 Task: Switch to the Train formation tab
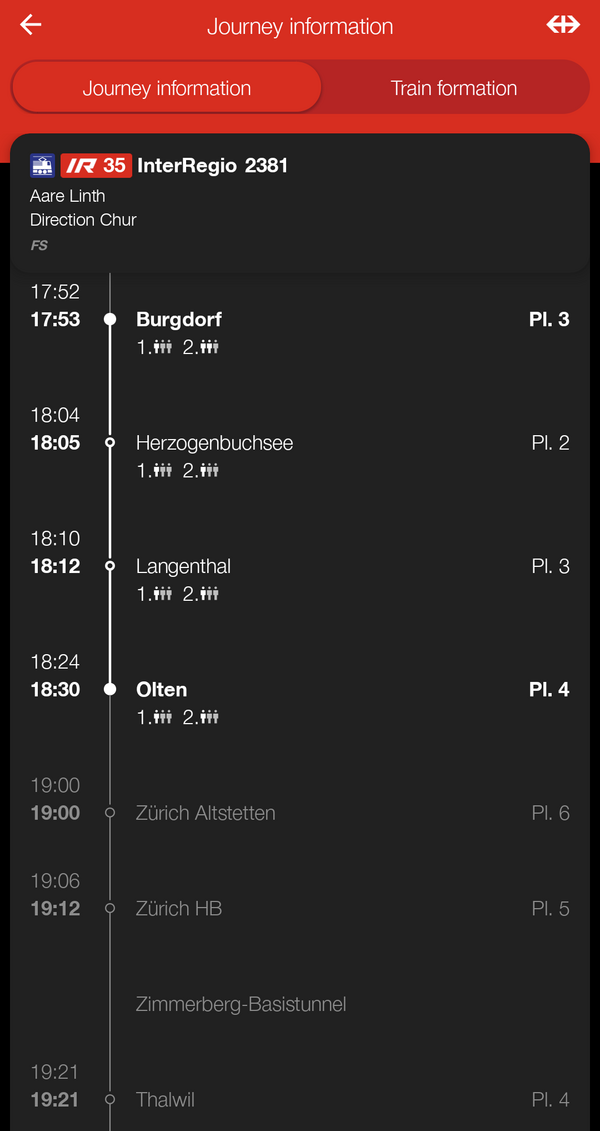[454, 88]
